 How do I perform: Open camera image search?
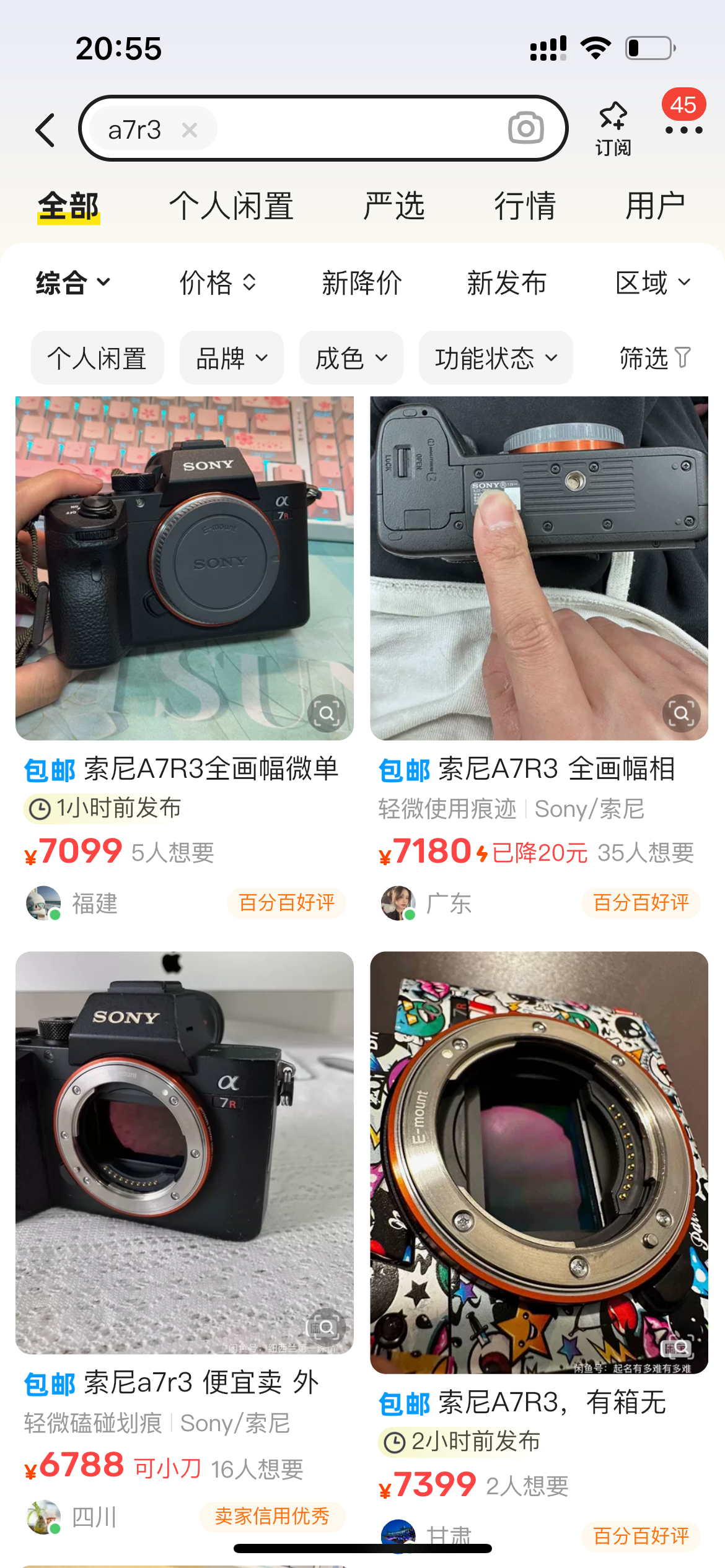[x=525, y=128]
